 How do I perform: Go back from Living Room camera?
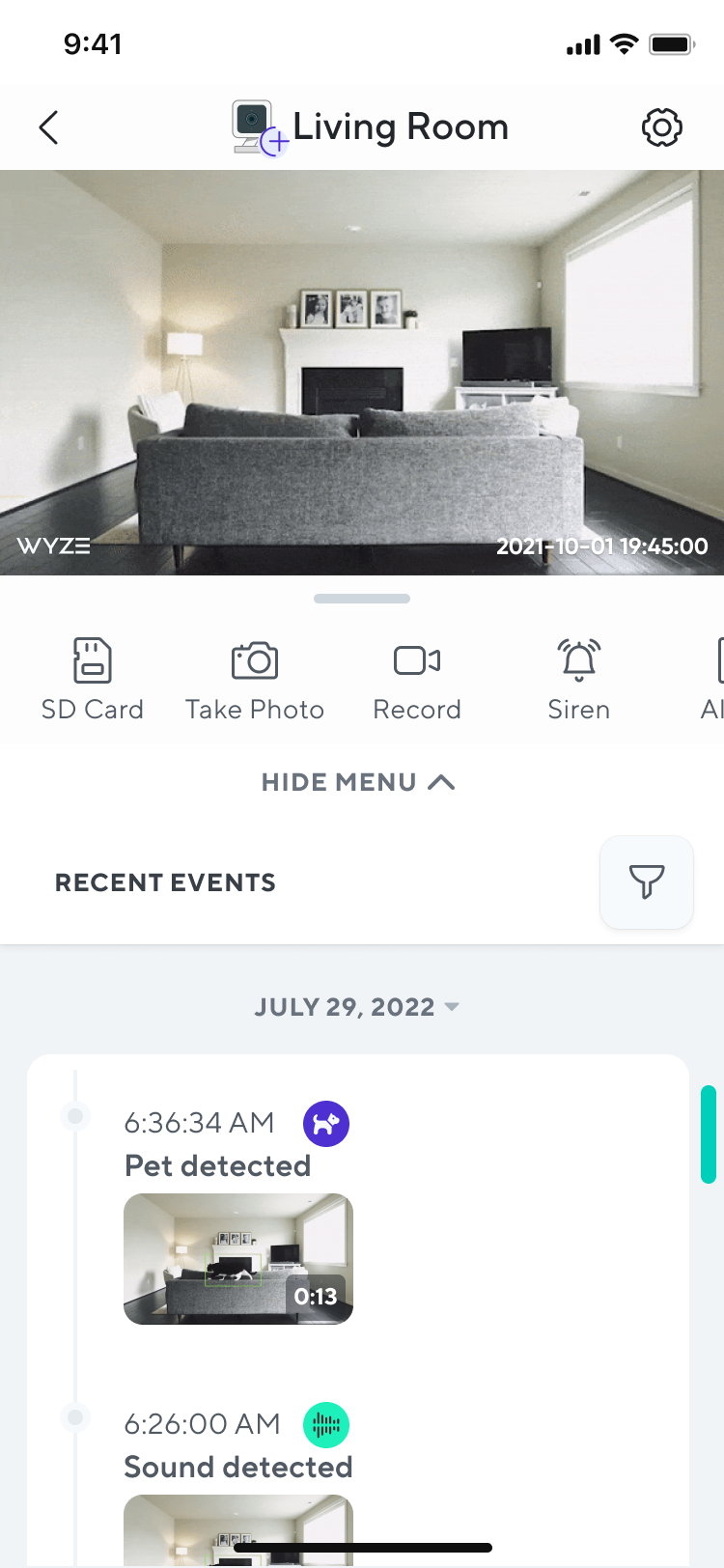pyautogui.click(x=49, y=127)
